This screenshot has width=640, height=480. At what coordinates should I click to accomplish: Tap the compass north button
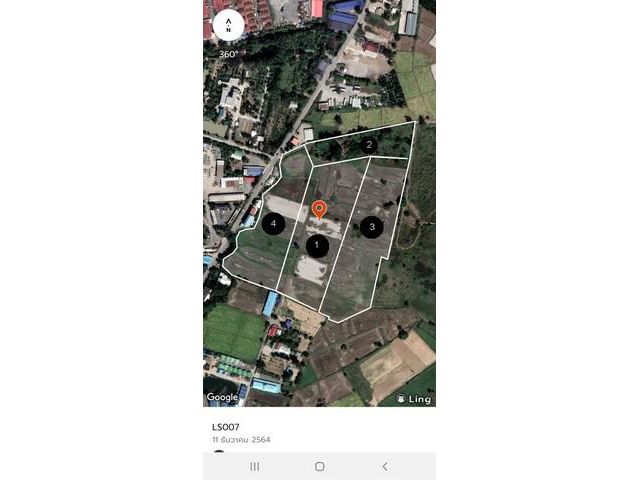pos(228,25)
